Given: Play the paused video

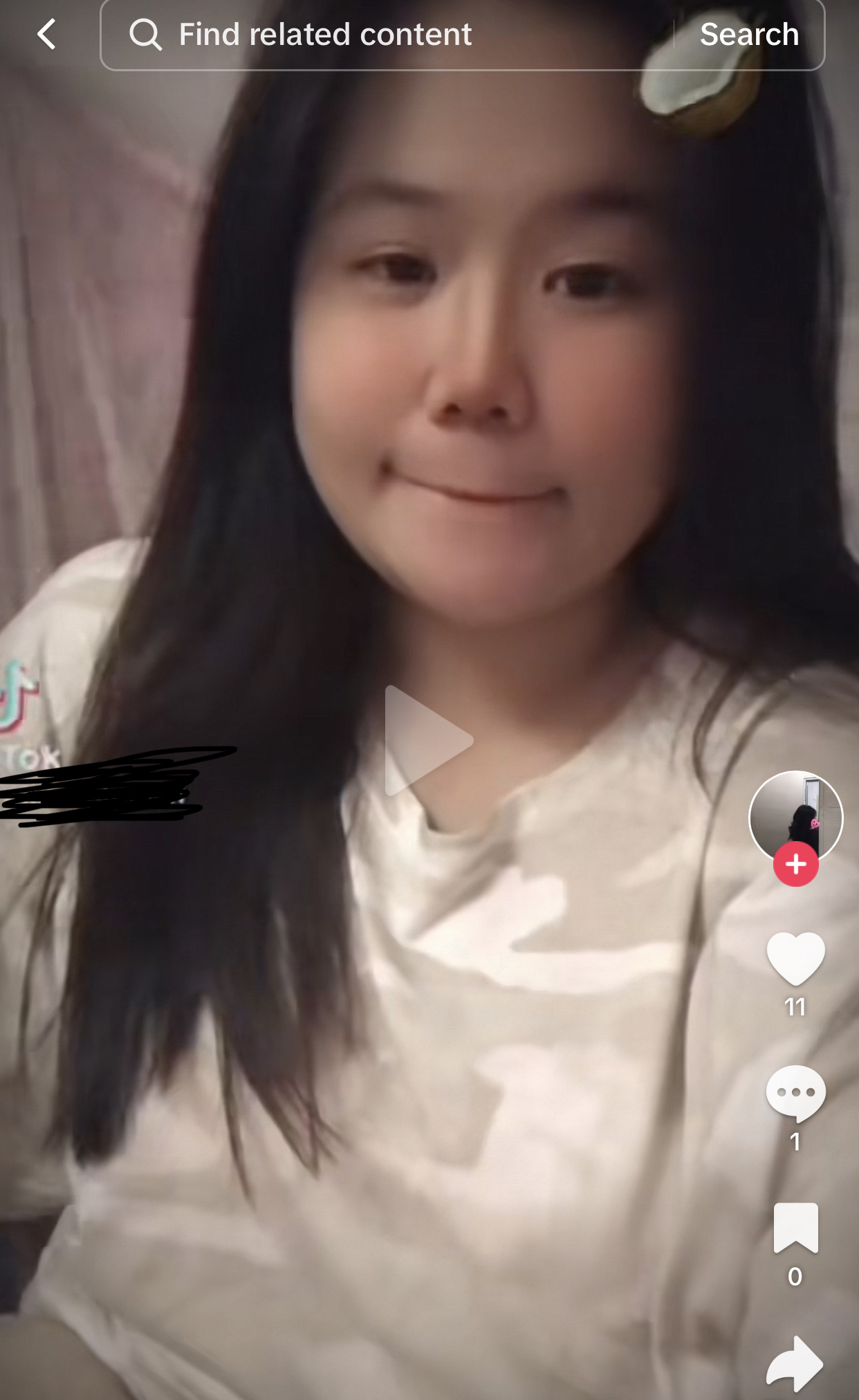Looking at the screenshot, I should coord(428,740).
